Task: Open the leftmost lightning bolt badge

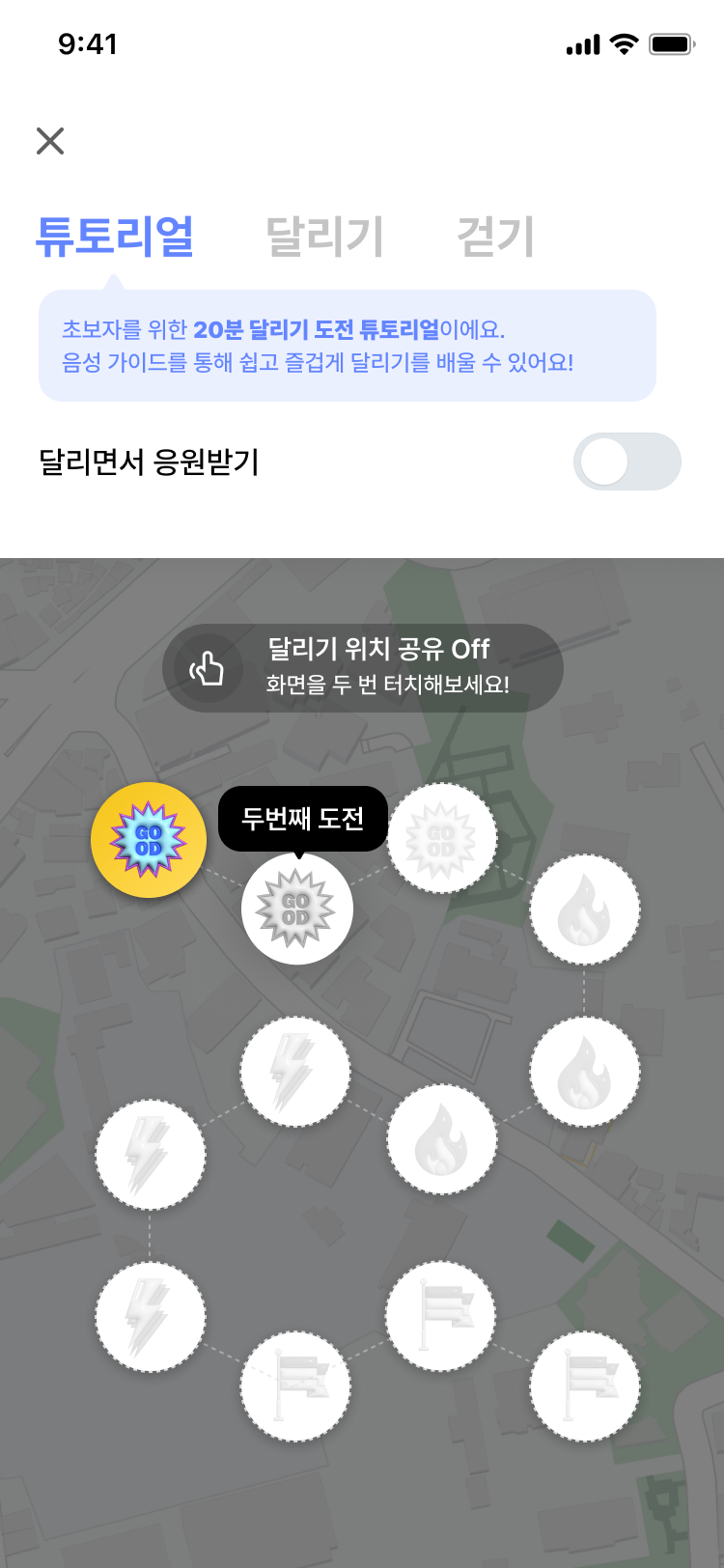Action: pyautogui.click(x=151, y=1156)
